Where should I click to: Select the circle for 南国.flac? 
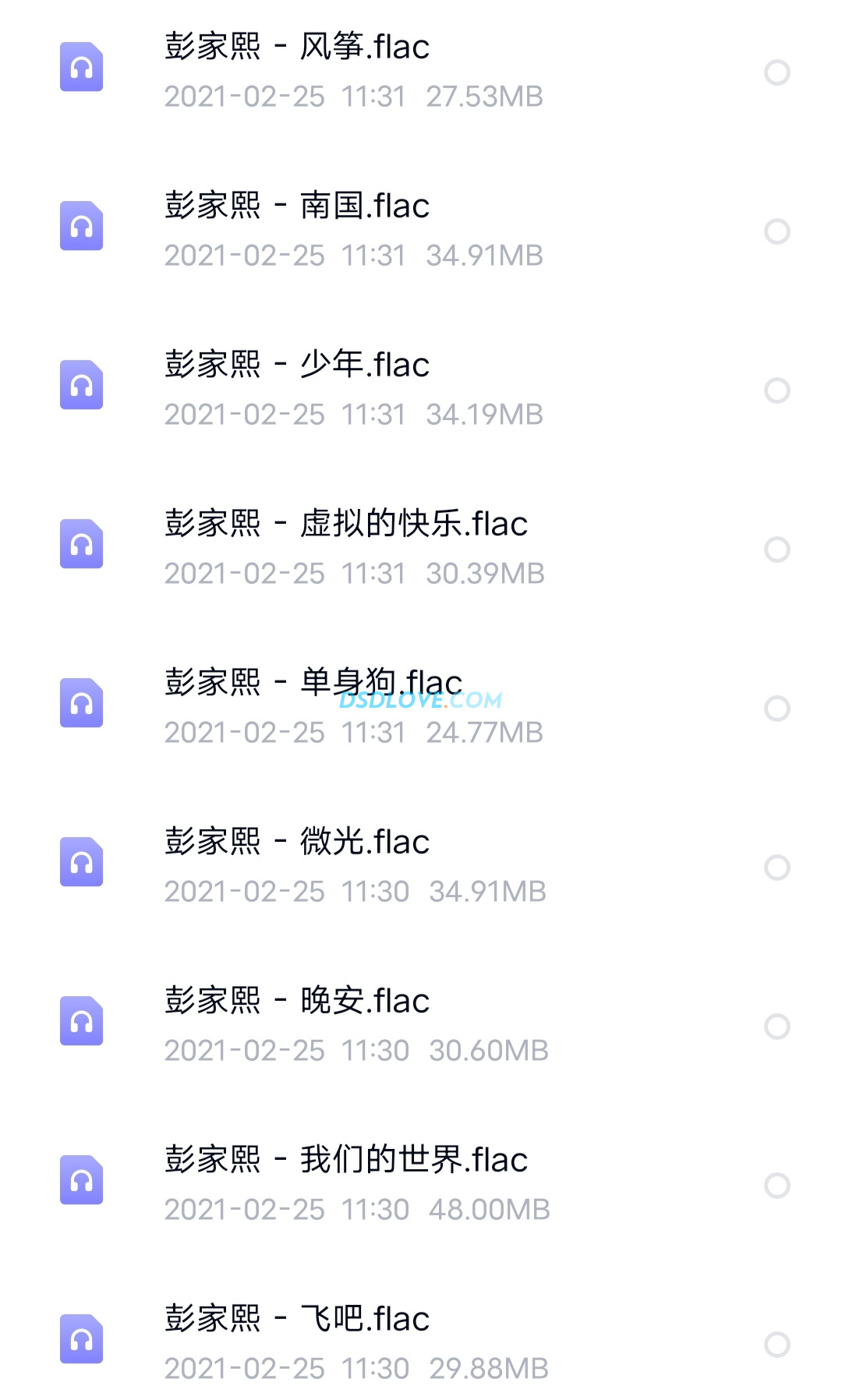coord(777,232)
